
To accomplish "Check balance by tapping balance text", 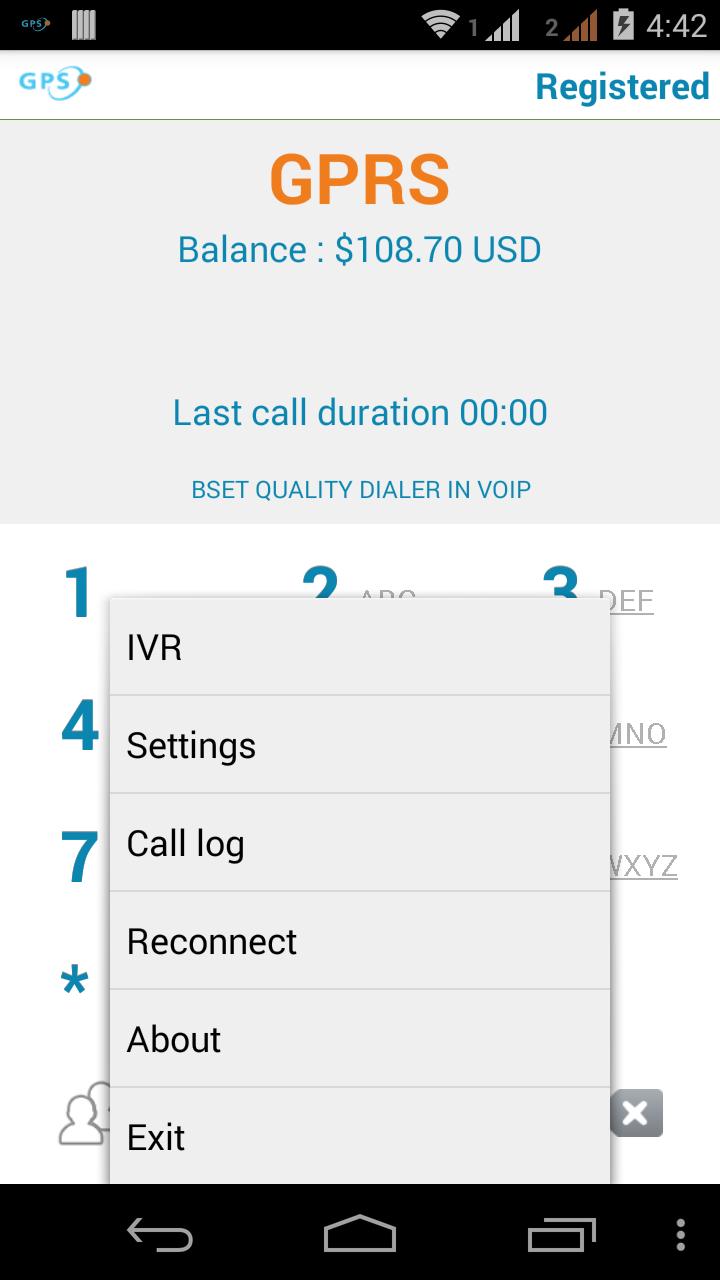I will [359, 249].
